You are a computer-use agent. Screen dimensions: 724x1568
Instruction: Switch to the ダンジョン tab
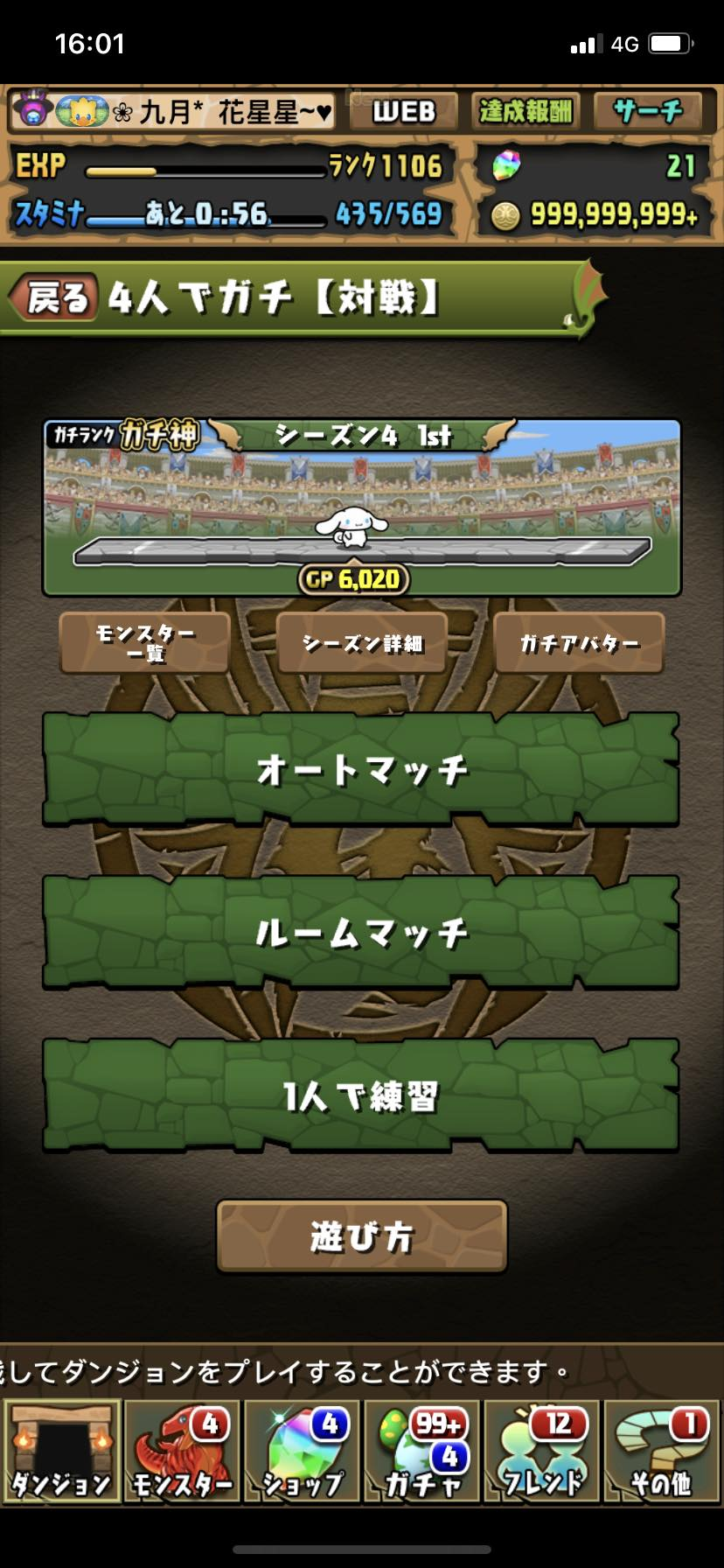point(61,1452)
